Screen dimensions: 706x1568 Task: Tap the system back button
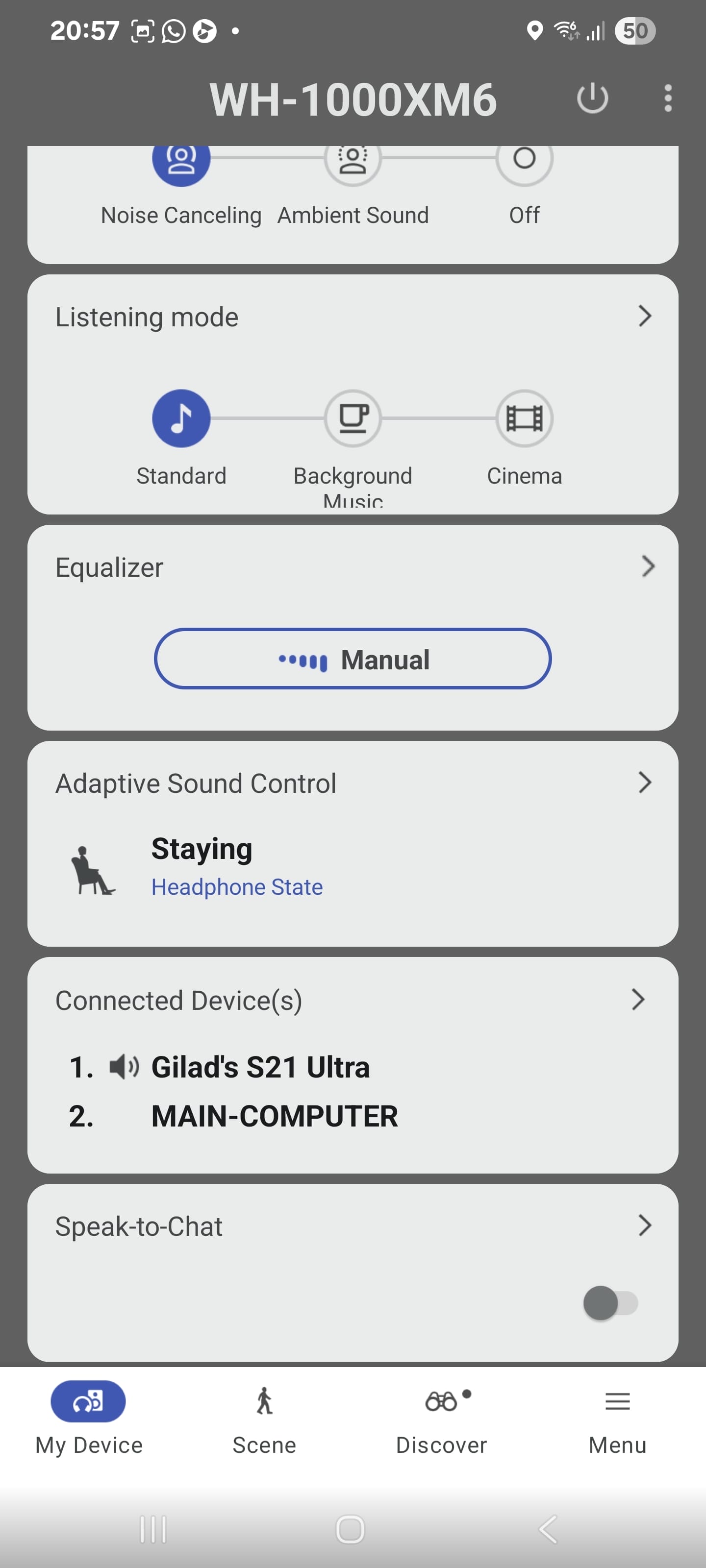click(548, 1529)
